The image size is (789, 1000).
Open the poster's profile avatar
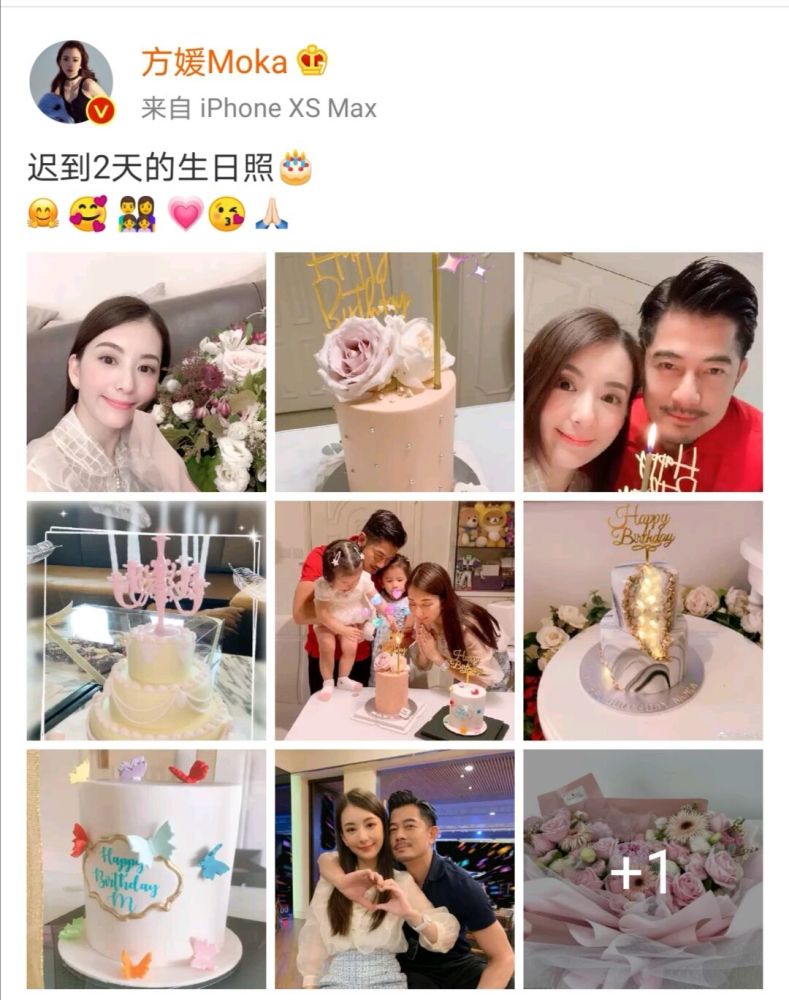coord(70,82)
